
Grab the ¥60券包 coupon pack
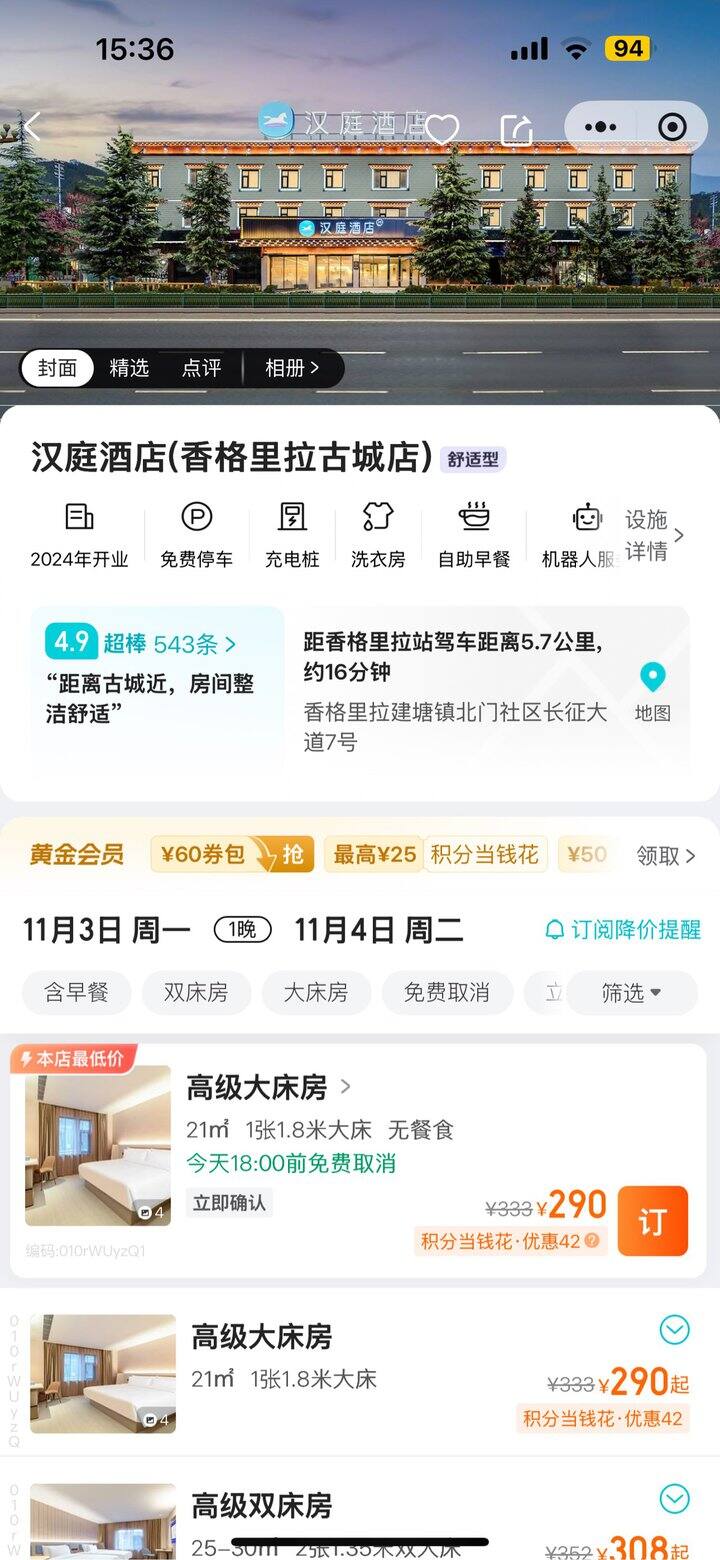click(232, 854)
